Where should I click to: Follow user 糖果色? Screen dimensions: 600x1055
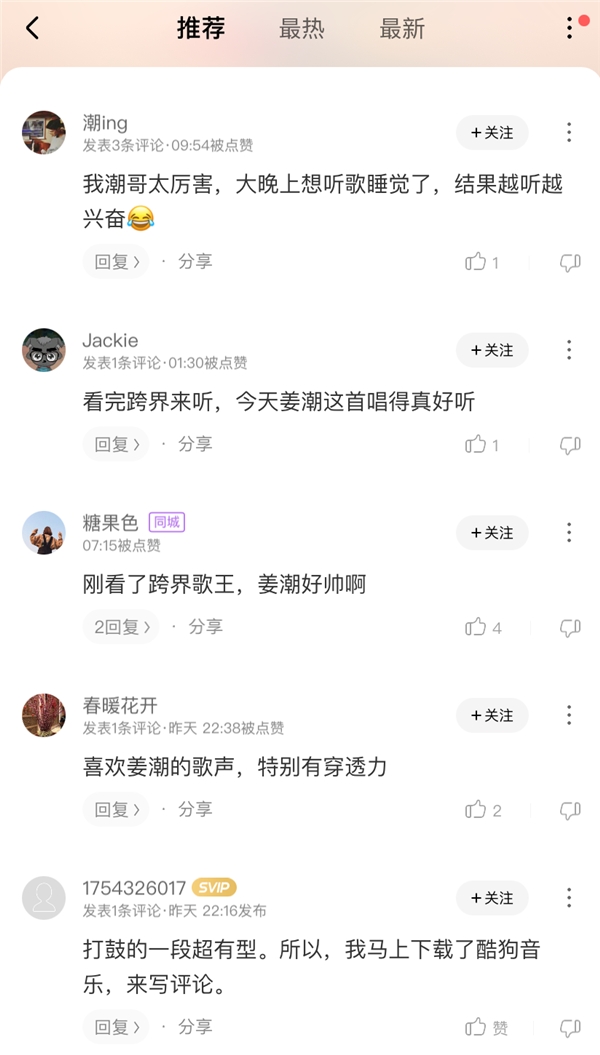pyautogui.click(x=492, y=533)
